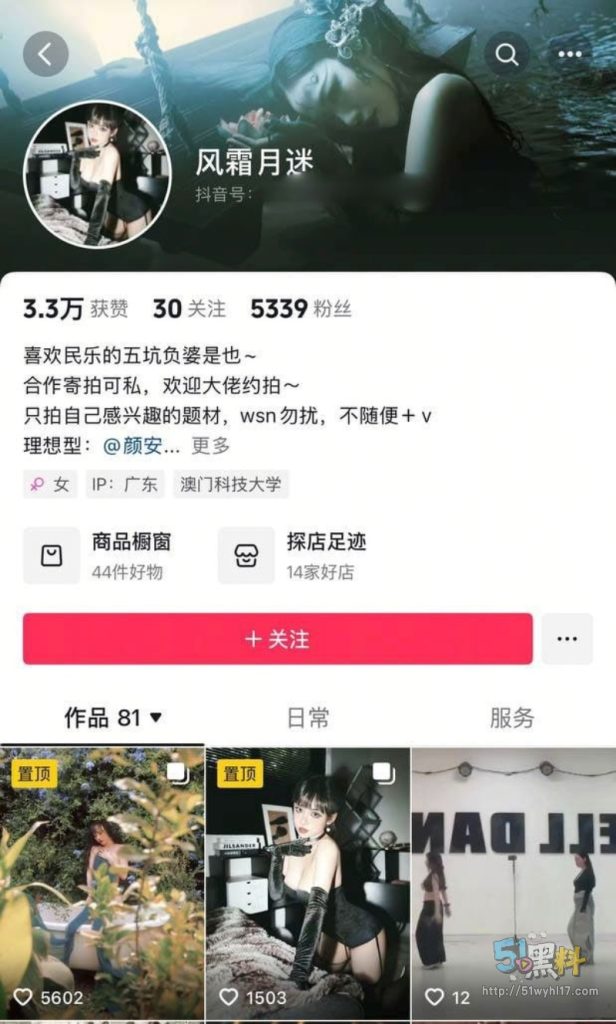Image resolution: width=616 pixels, height=1024 pixels.
Task: Switch to the 日常 tab
Action: click(x=307, y=717)
